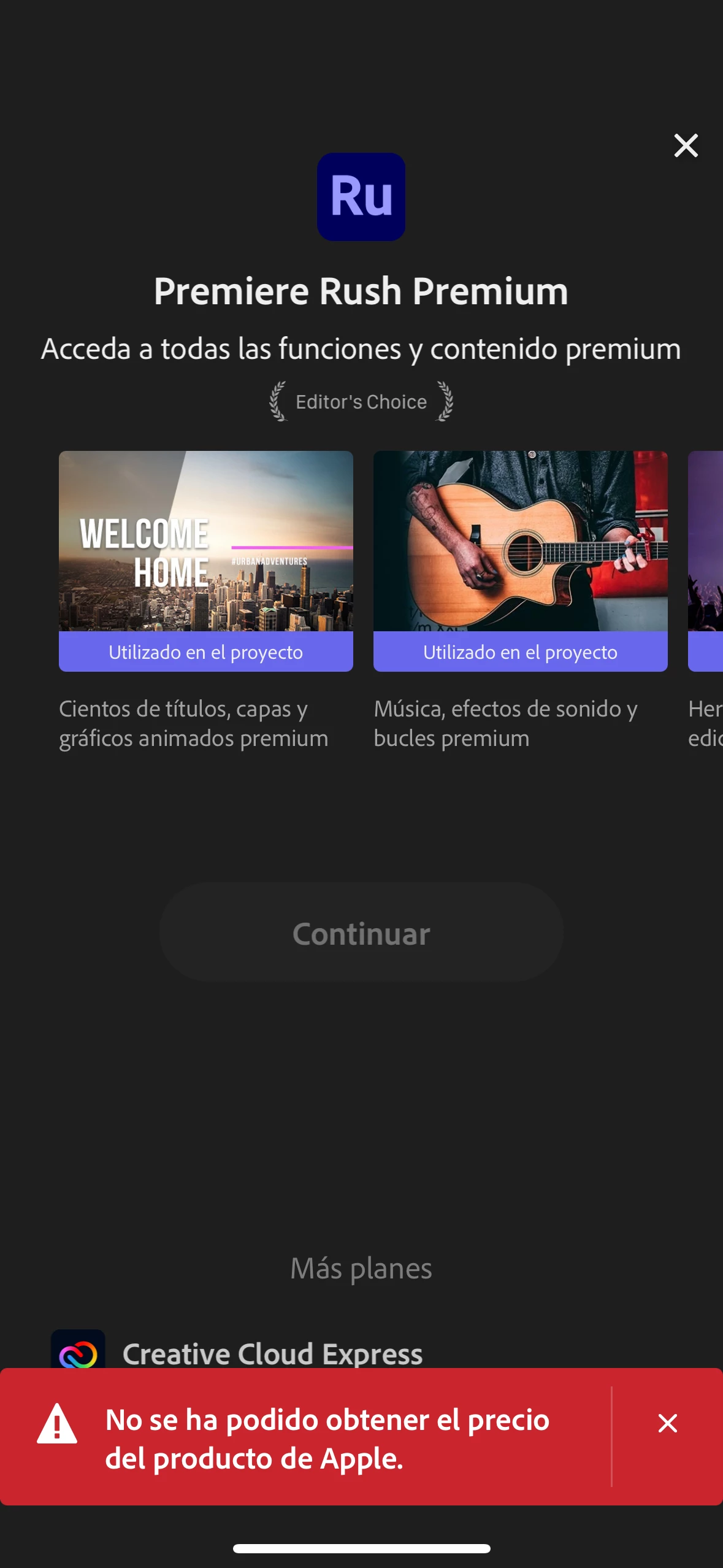
Task: Close the Premiere Rush Premium screen
Action: 686,146
